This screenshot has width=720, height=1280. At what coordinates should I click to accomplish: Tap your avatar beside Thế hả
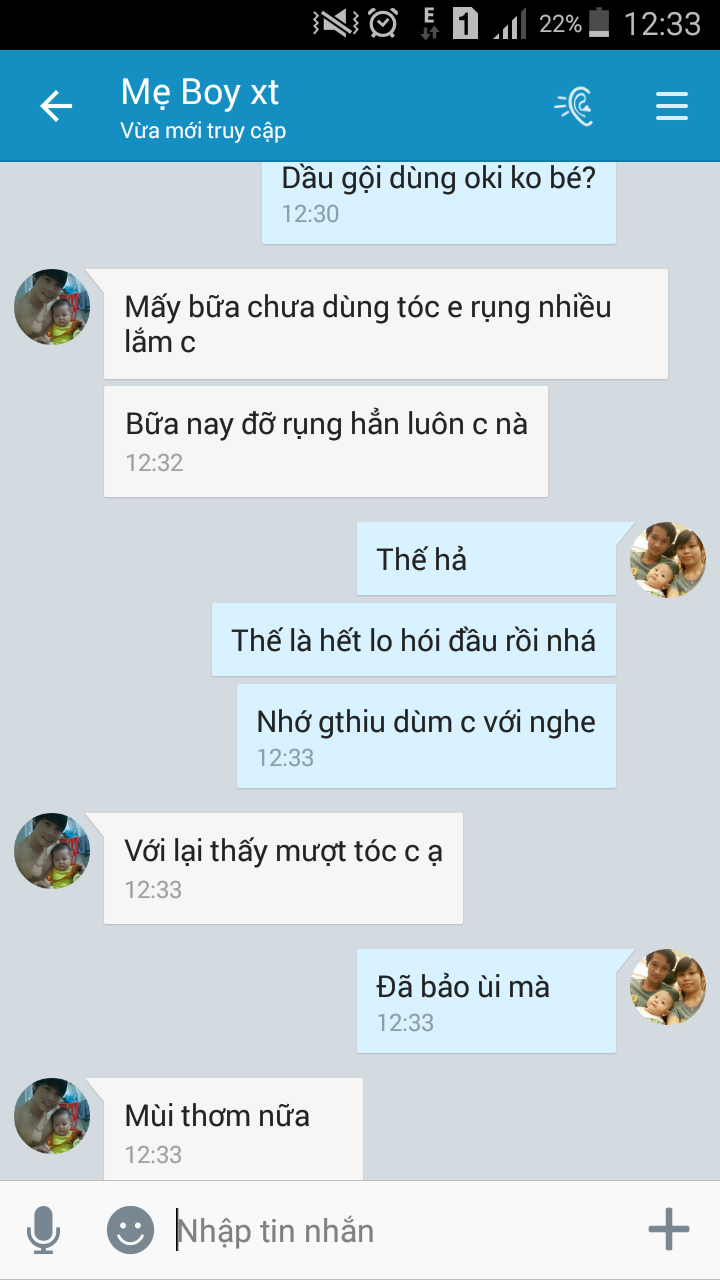click(668, 560)
